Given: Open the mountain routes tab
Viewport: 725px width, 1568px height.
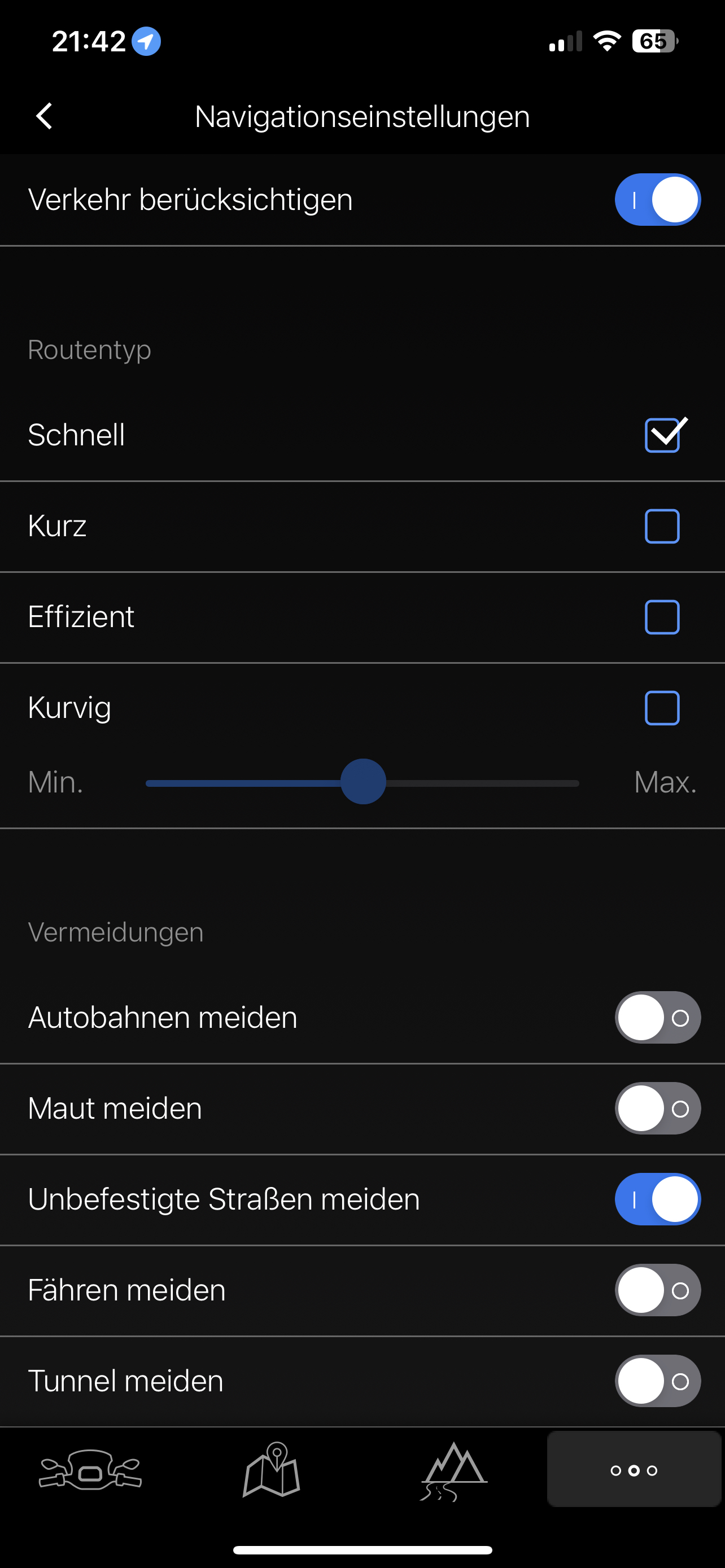Looking at the screenshot, I should click(x=453, y=1470).
